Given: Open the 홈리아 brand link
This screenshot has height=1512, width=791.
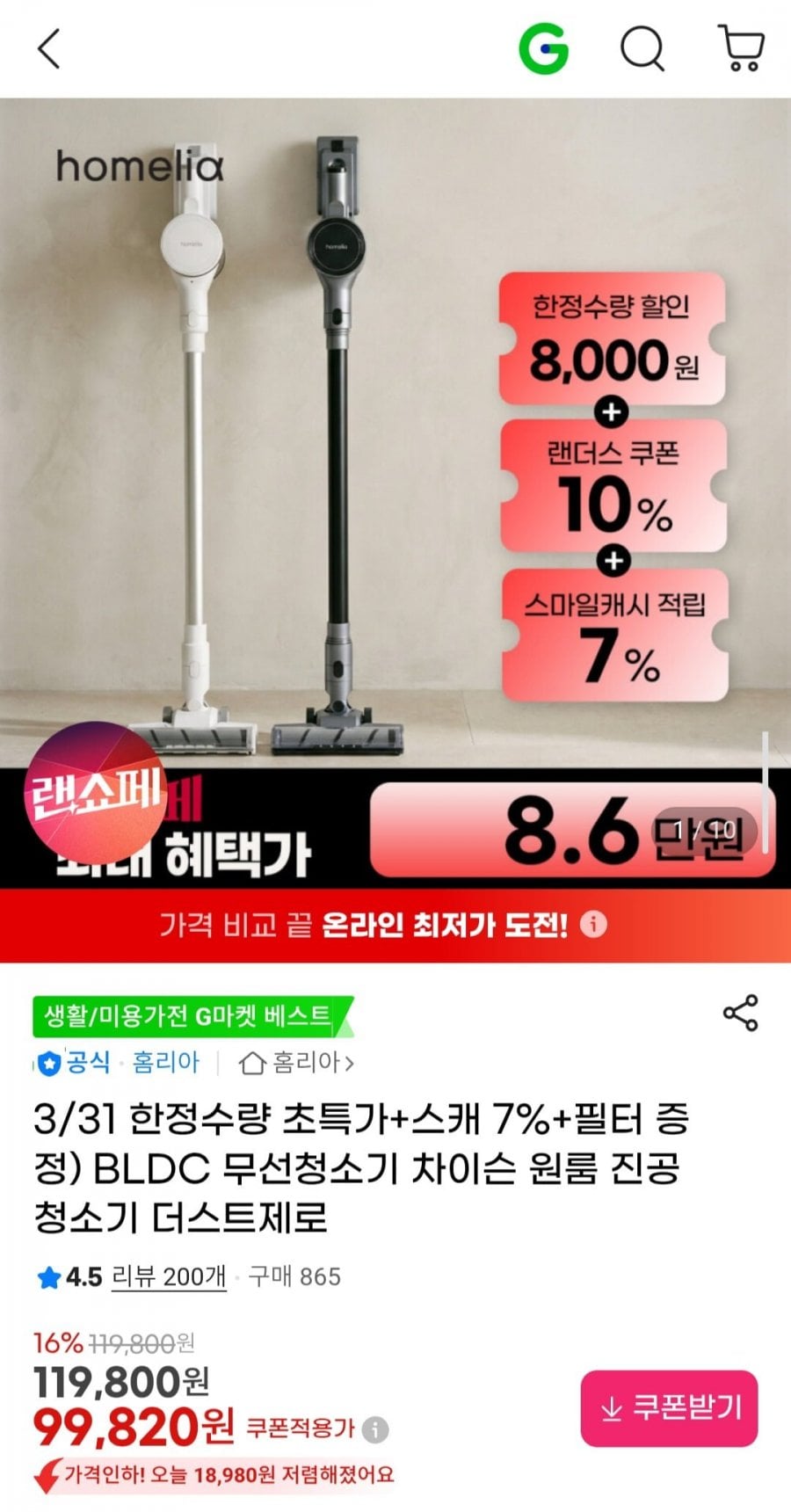Looking at the screenshot, I should click(165, 1063).
